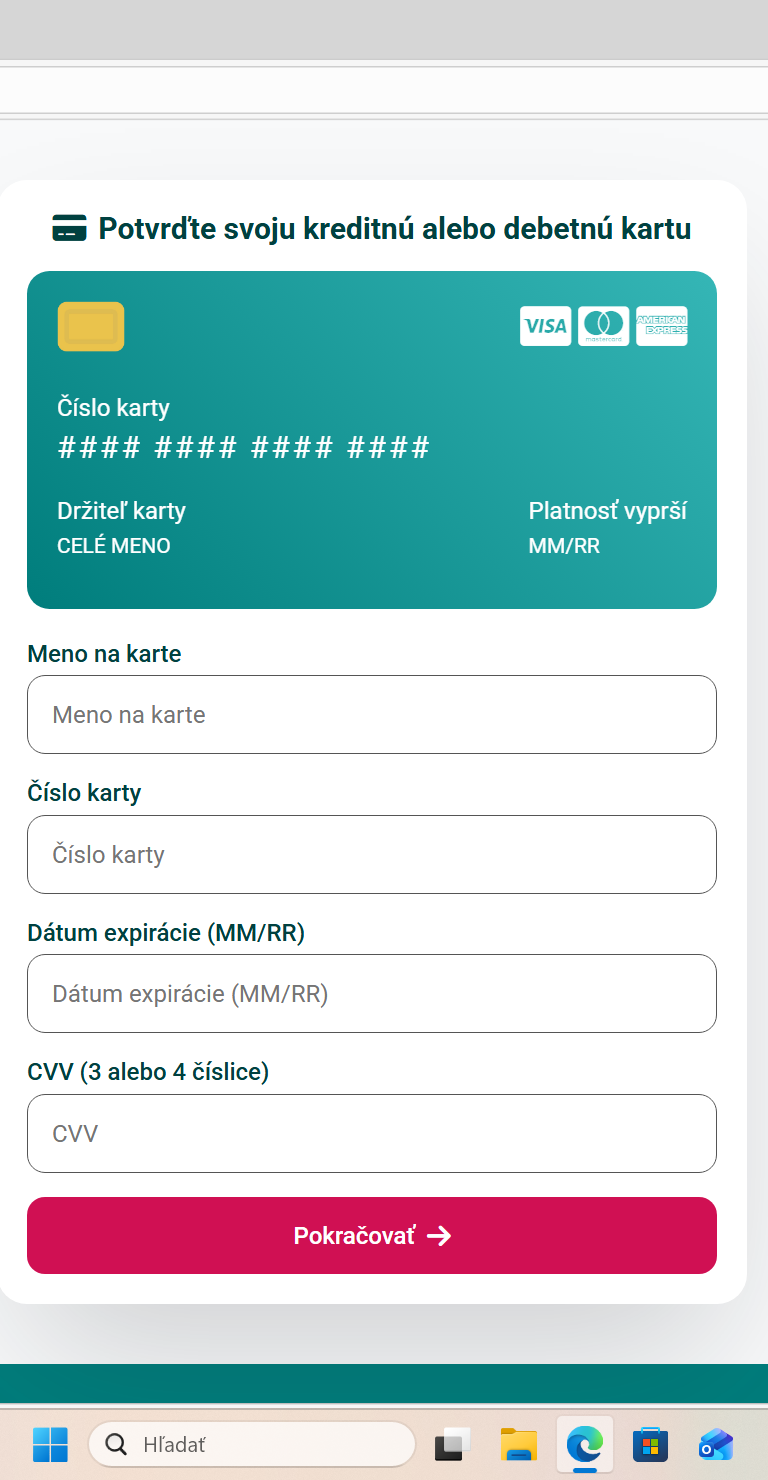This screenshot has height=1480, width=768.
Task: Open Task View on the taskbar
Action: 453,1444
